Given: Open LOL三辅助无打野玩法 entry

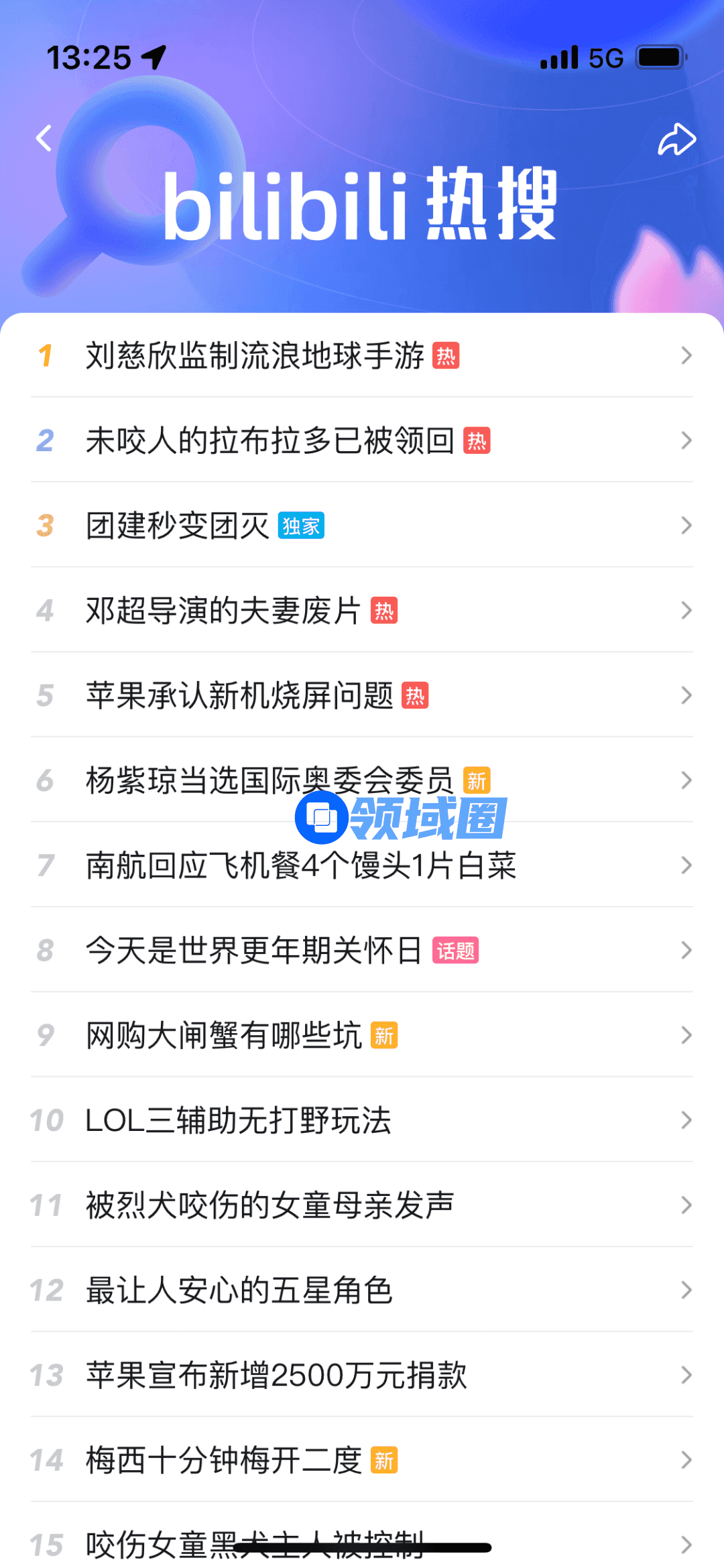Looking at the screenshot, I should (x=238, y=1120).
